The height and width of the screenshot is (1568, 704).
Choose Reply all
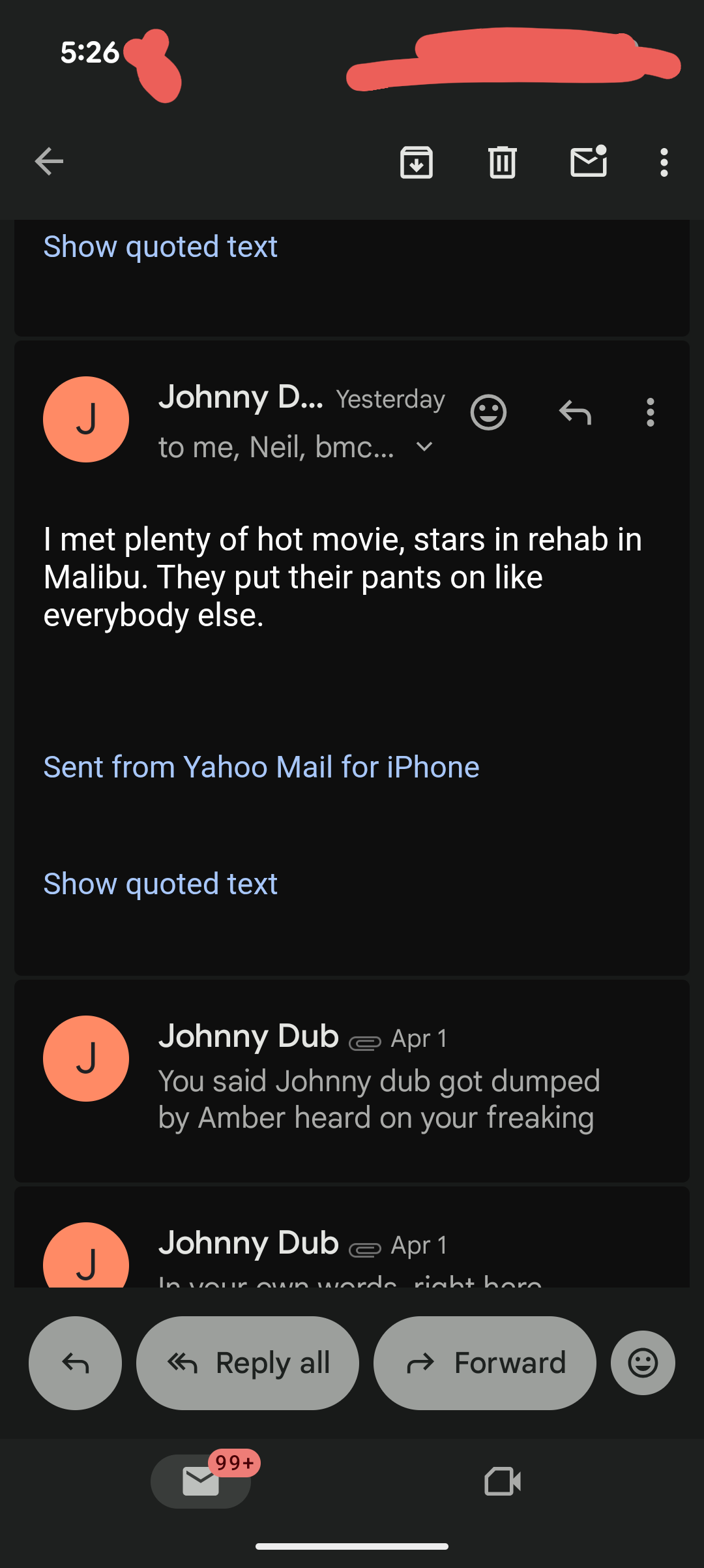[x=248, y=1363]
